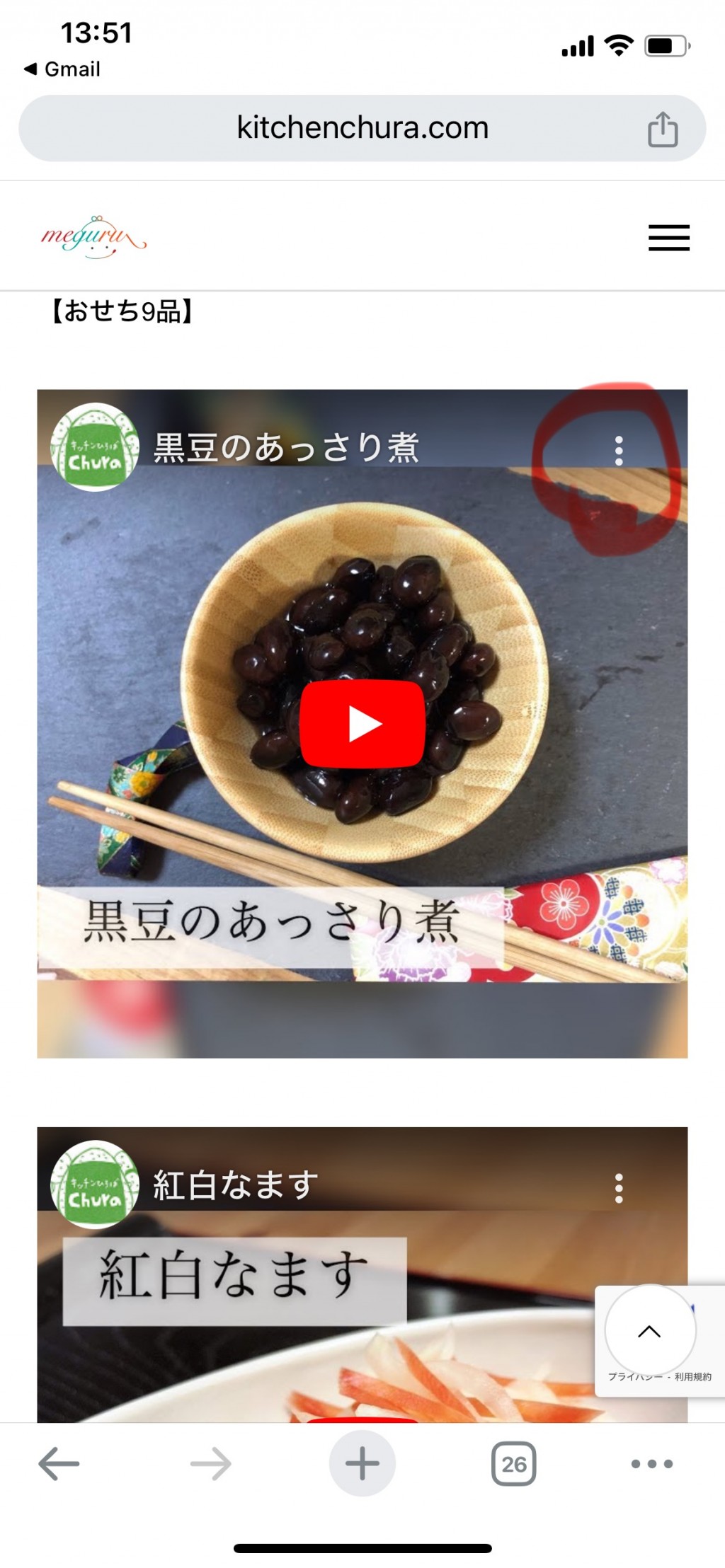Share this page from the address bar
Image resolution: width=725 pixels, height=1568 pixels.
pyautogui.click(x=663, y=129)
